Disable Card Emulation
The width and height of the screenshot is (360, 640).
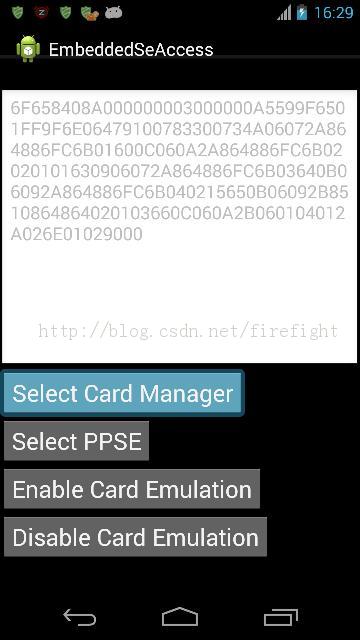pos(136,537)
